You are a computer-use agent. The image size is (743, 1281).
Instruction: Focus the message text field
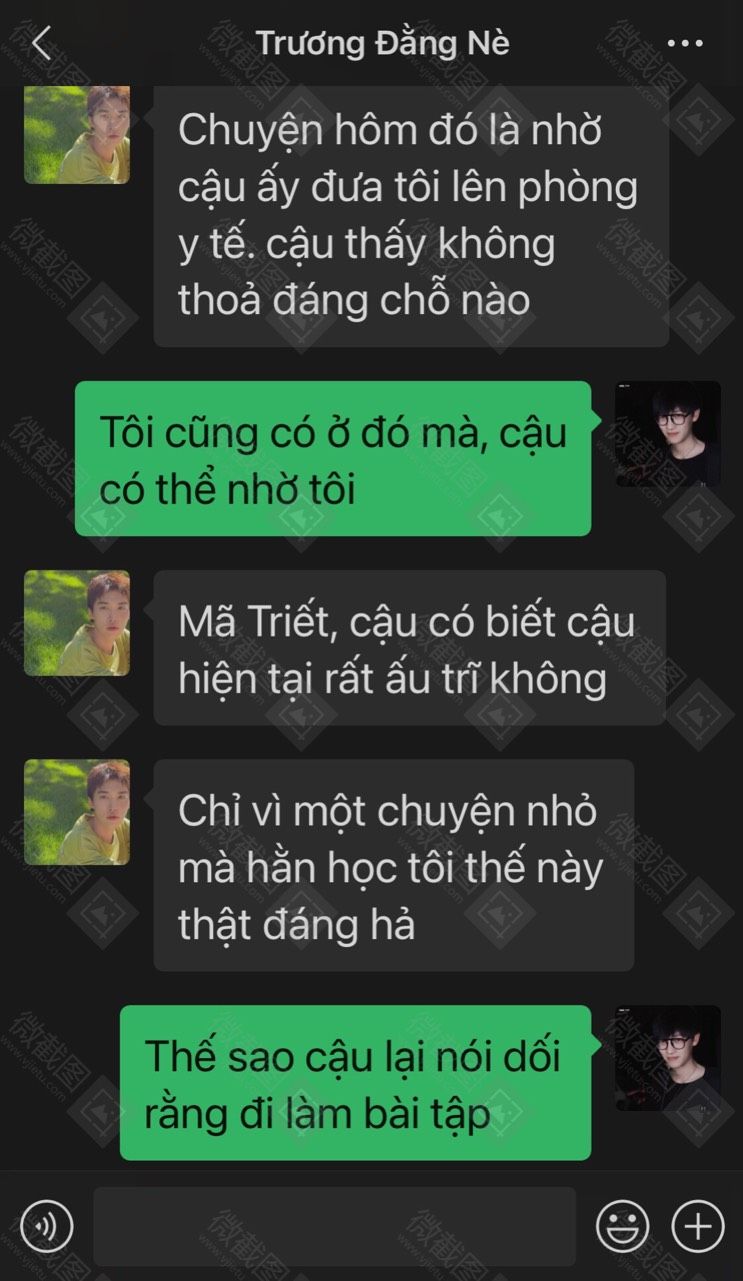tap(334, 1226)
